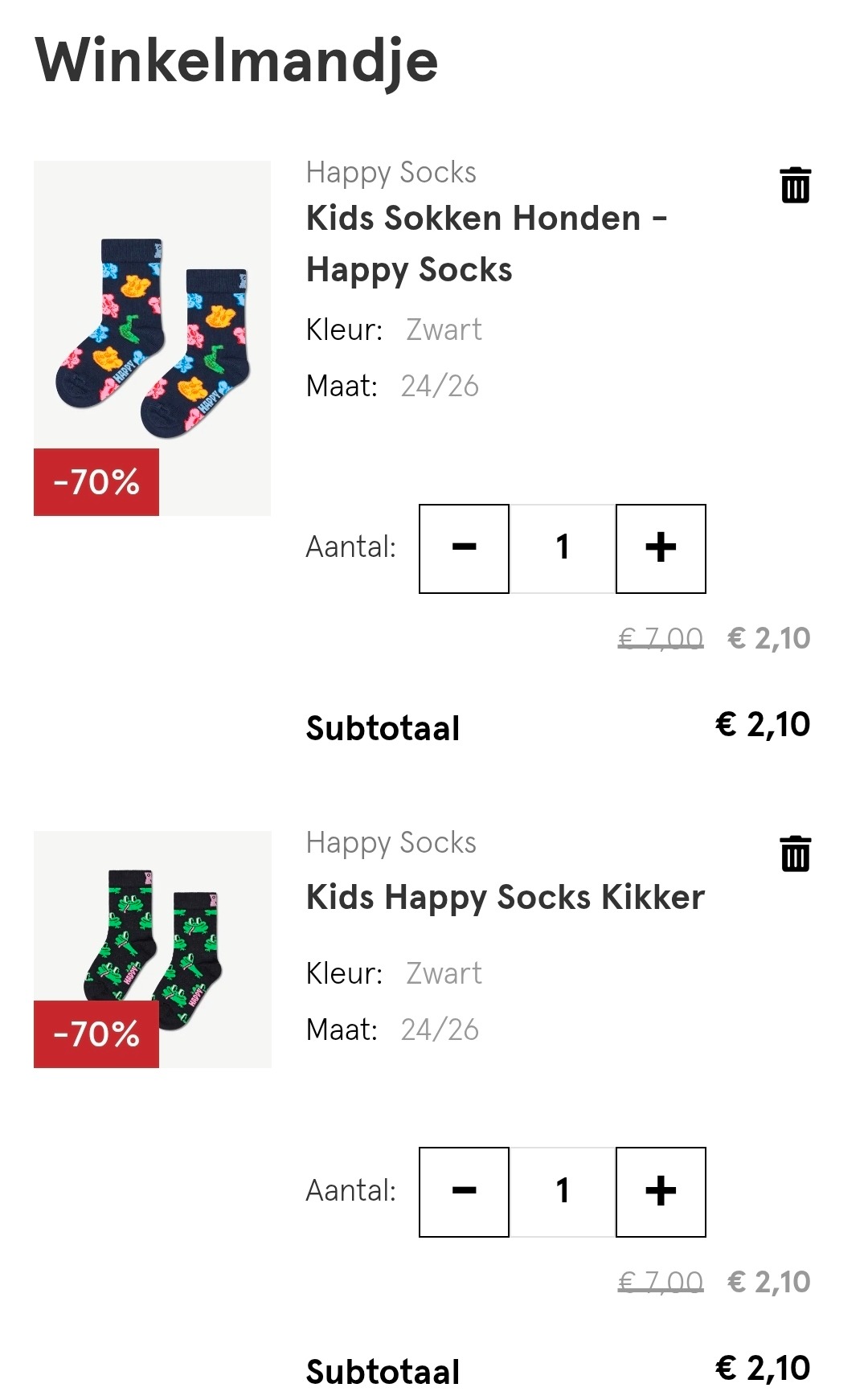Open the frog socks product thumbnail
This screenshot has height=1400, width=868.
coord(153,948)
